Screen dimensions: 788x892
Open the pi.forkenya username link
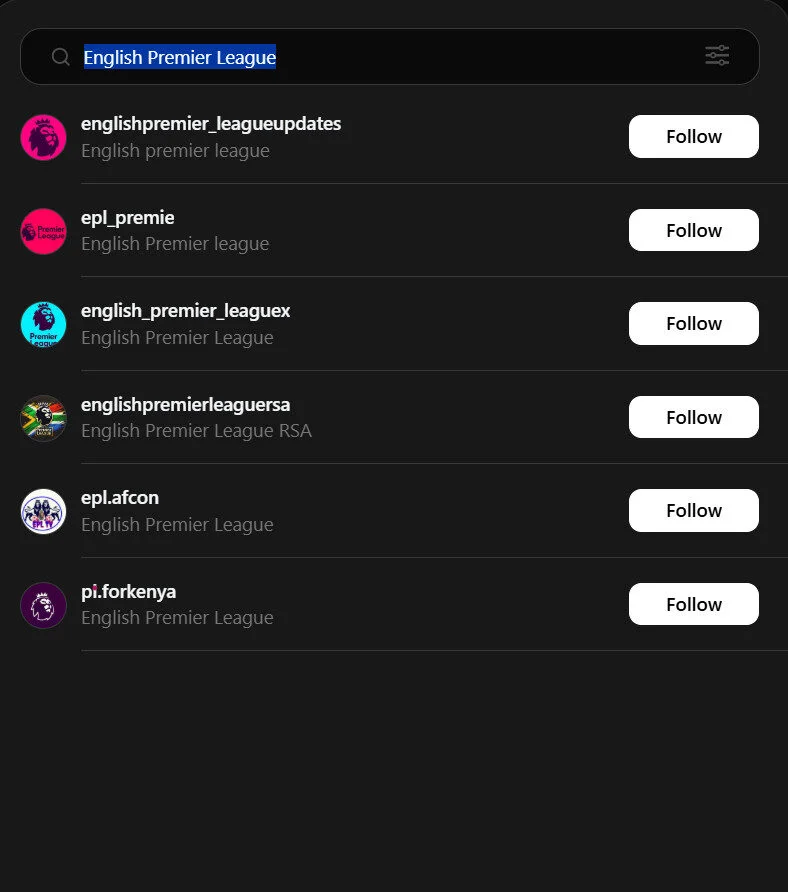128,591
